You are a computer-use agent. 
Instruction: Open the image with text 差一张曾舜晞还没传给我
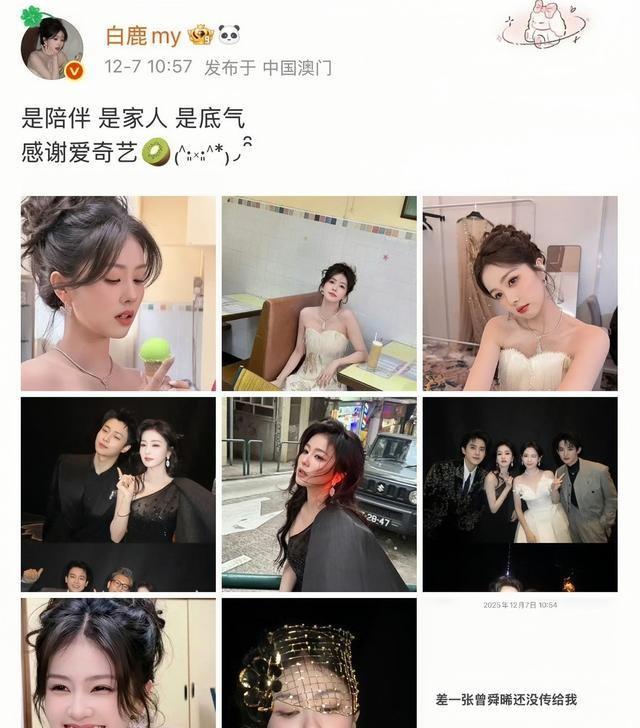click(519, 663)
